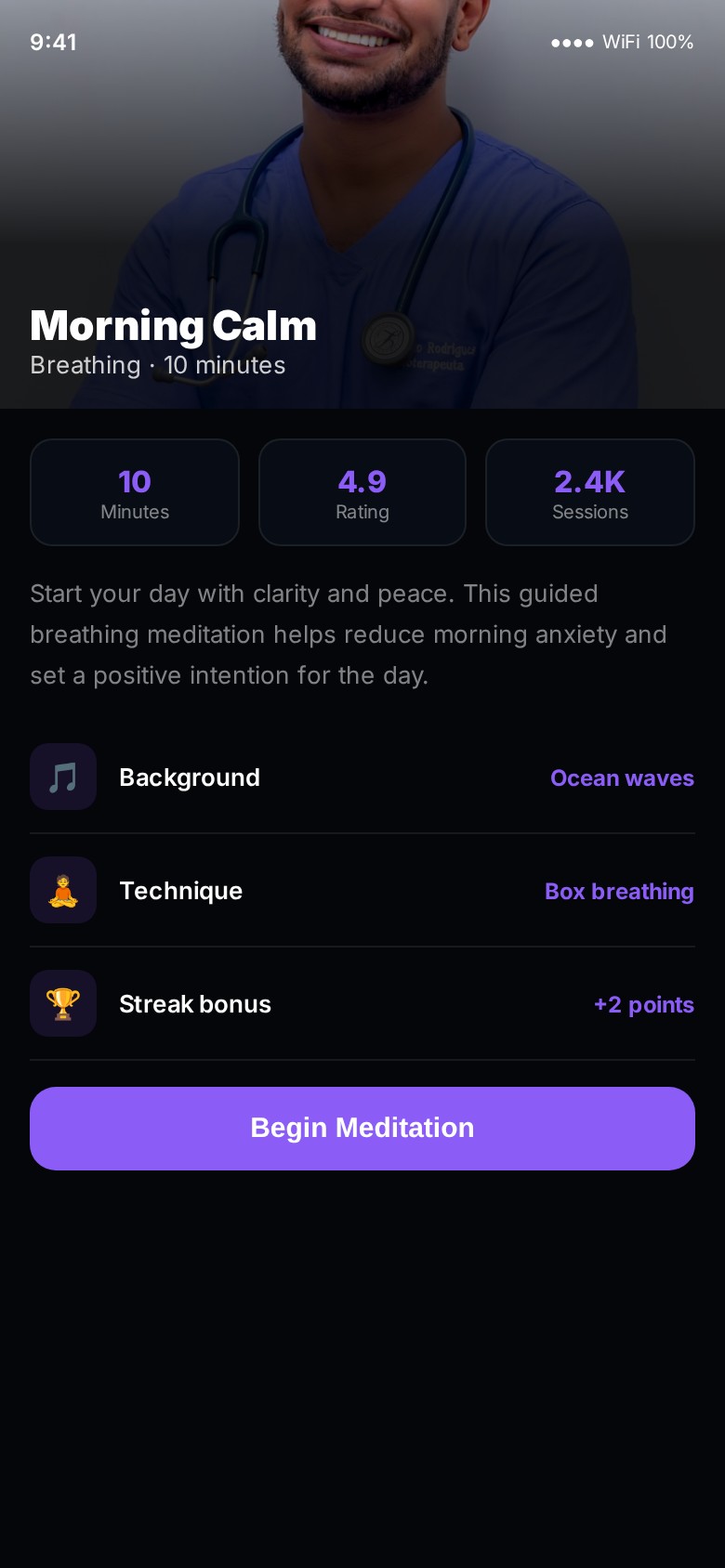725x1568 pixels.
Task: Open the Streak bonus row
Action: (362, 1004)
